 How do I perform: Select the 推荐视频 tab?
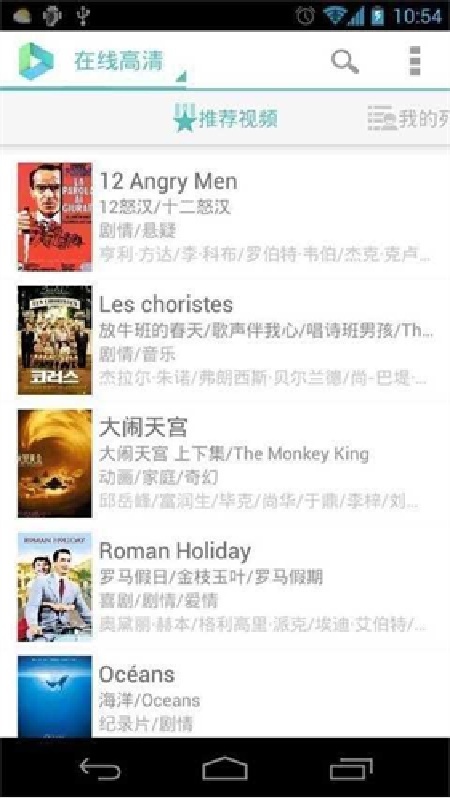click(226, 118)
